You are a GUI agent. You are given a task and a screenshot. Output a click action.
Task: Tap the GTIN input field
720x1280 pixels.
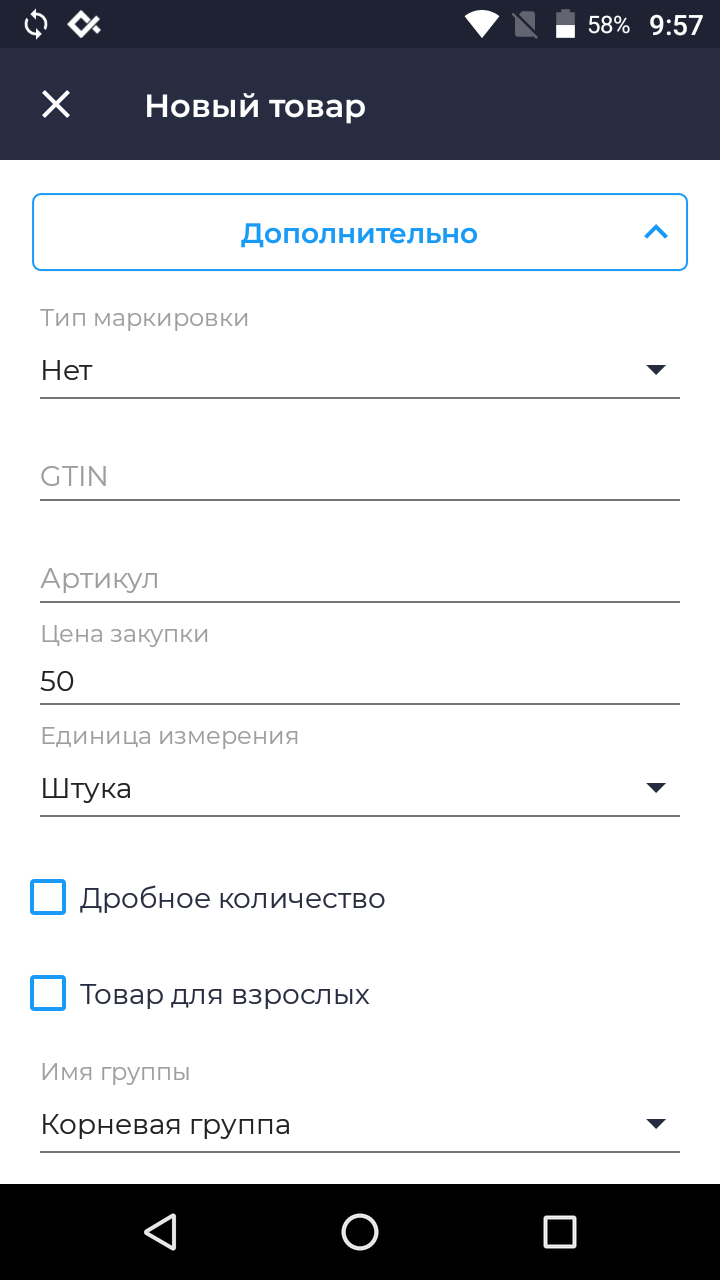(360, 477)
